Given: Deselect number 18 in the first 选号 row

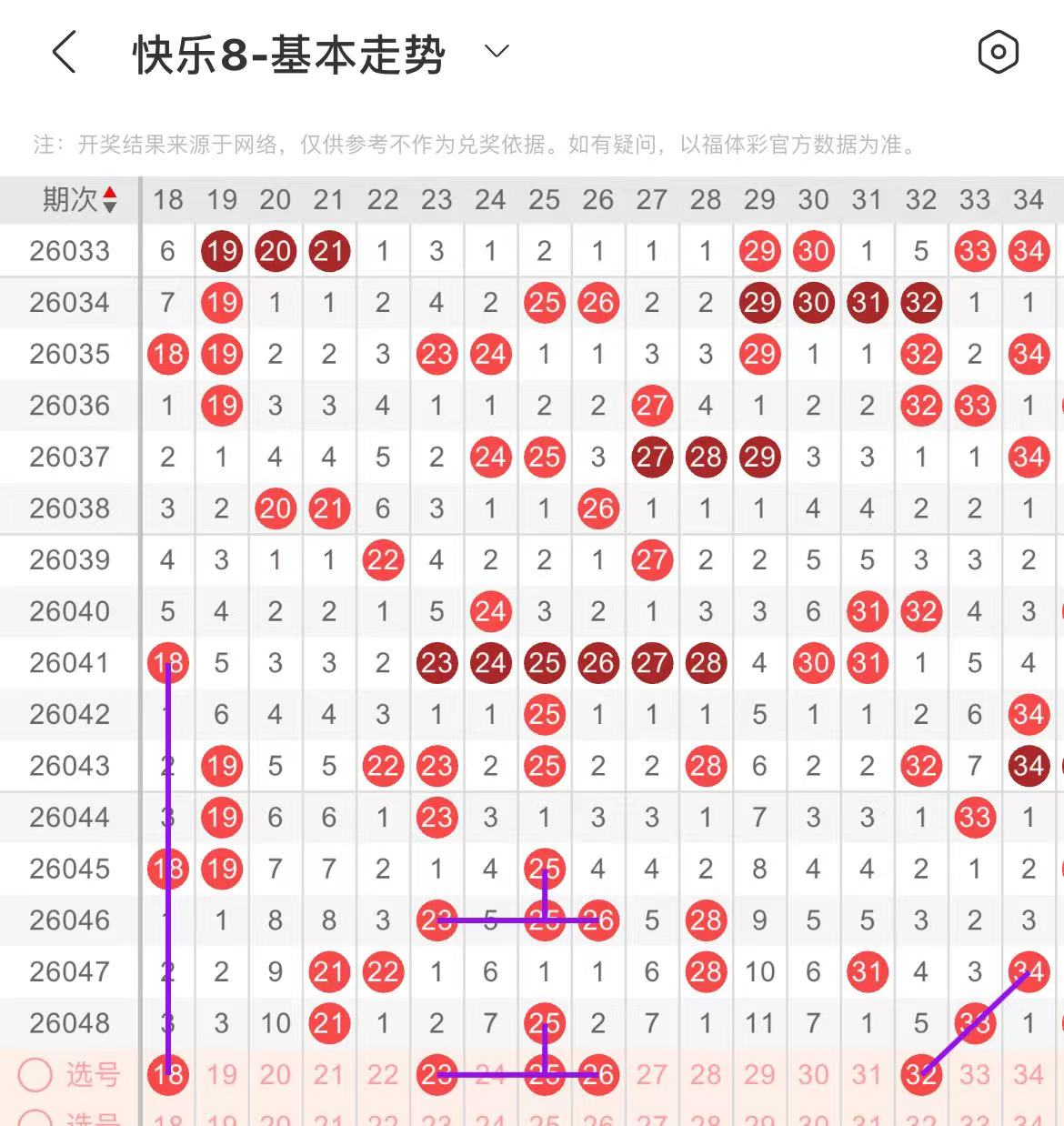Looking at the screenshot, I should coord(168,1075).
